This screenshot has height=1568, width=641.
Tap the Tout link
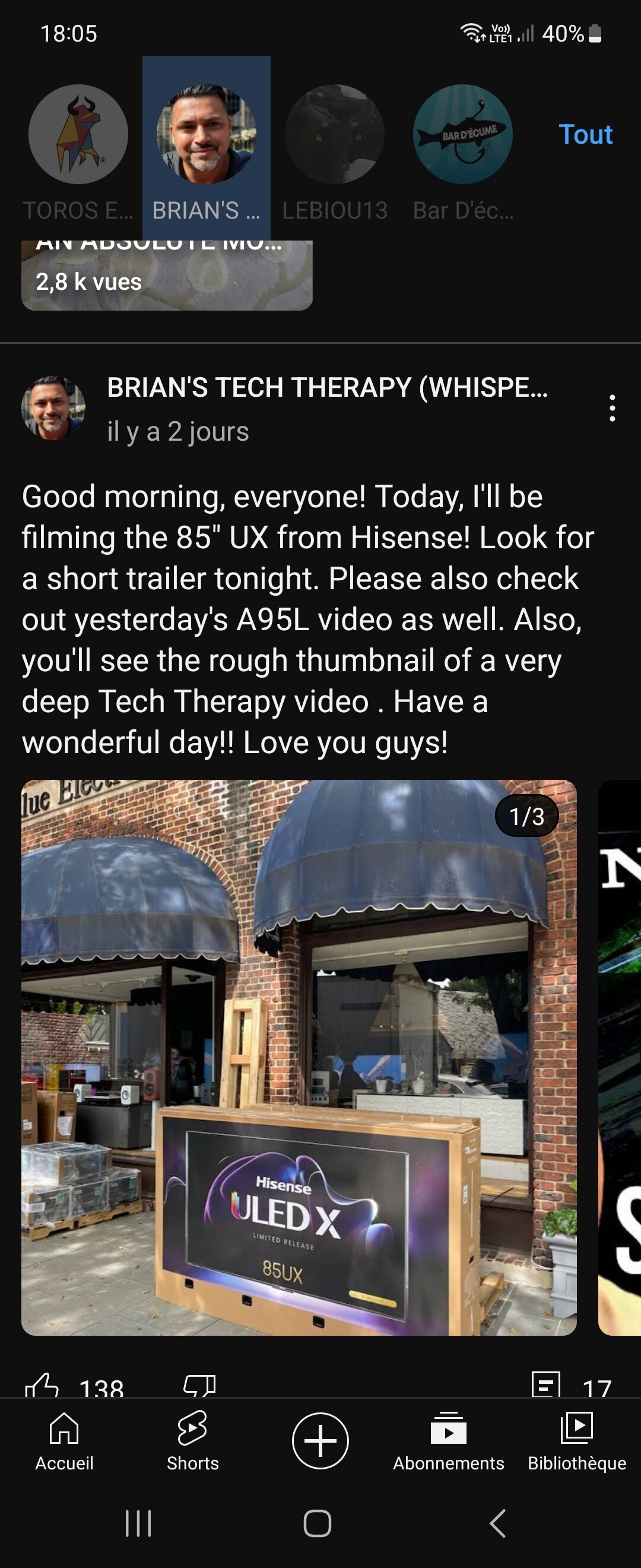pos(585,134)
